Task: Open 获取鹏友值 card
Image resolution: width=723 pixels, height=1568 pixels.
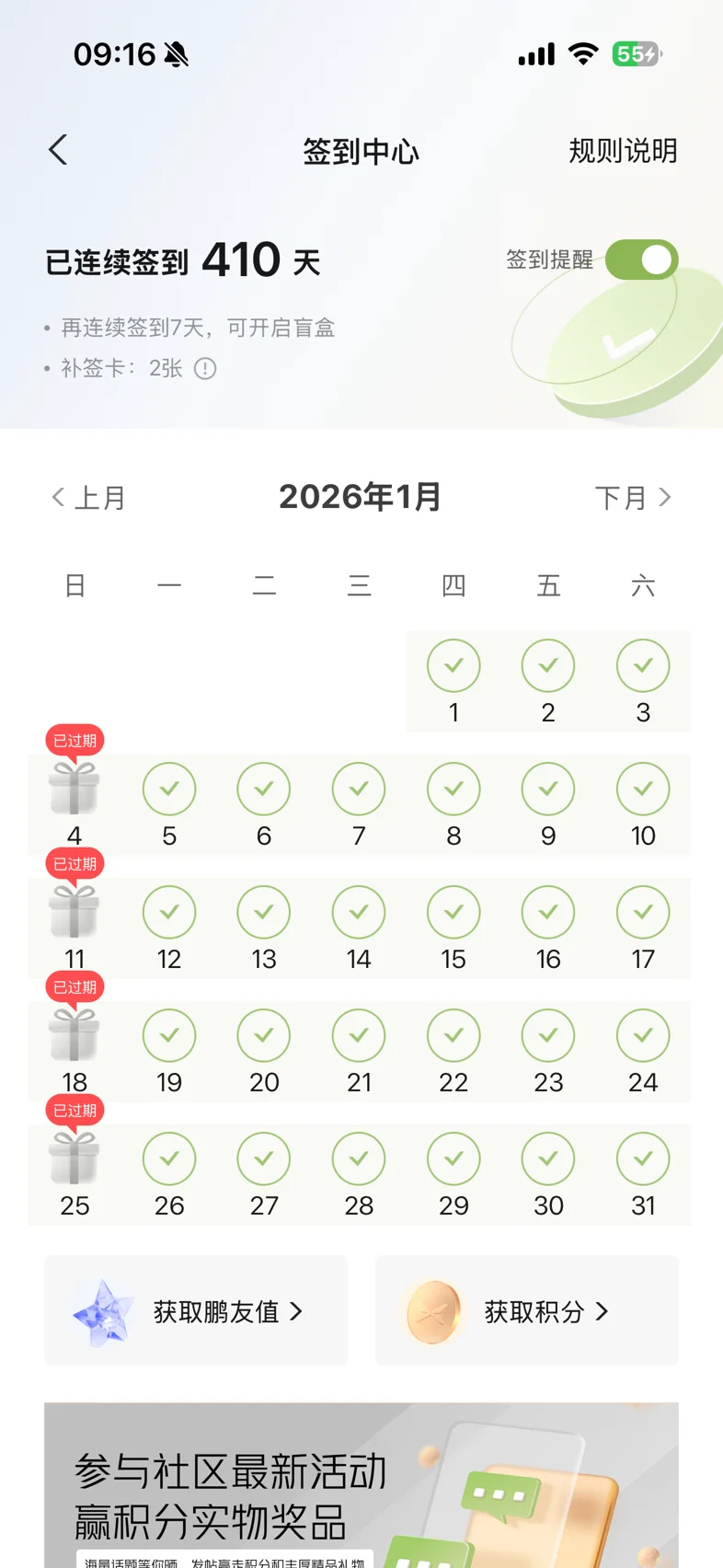Action: click(x=196, y=1310)
